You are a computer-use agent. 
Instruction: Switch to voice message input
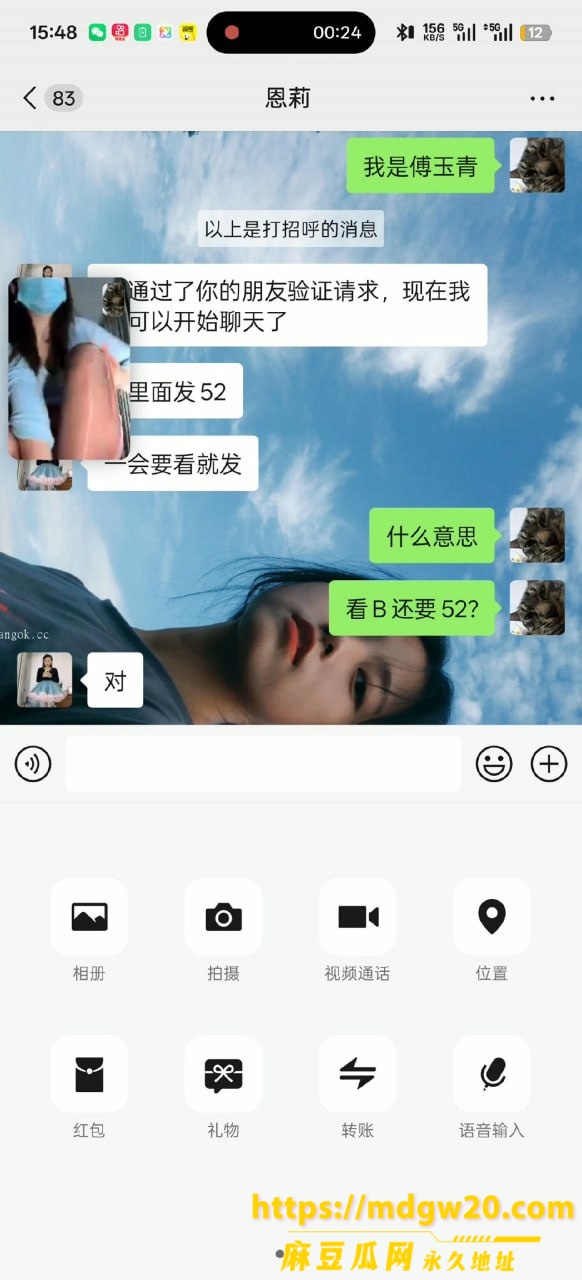pos(33,765)
